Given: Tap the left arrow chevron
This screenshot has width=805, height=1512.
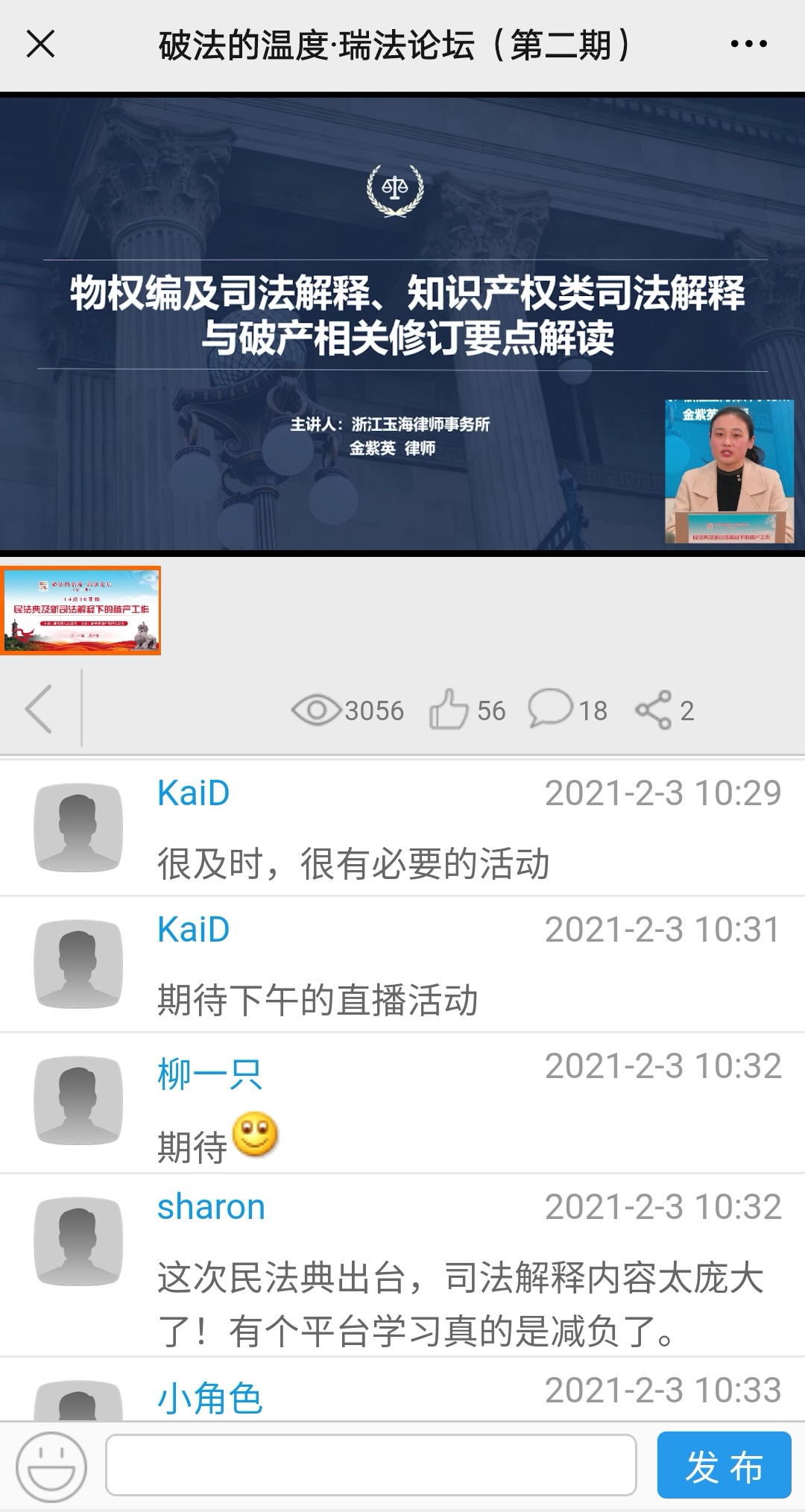Looking at the screenshot, I should point(39,709).
